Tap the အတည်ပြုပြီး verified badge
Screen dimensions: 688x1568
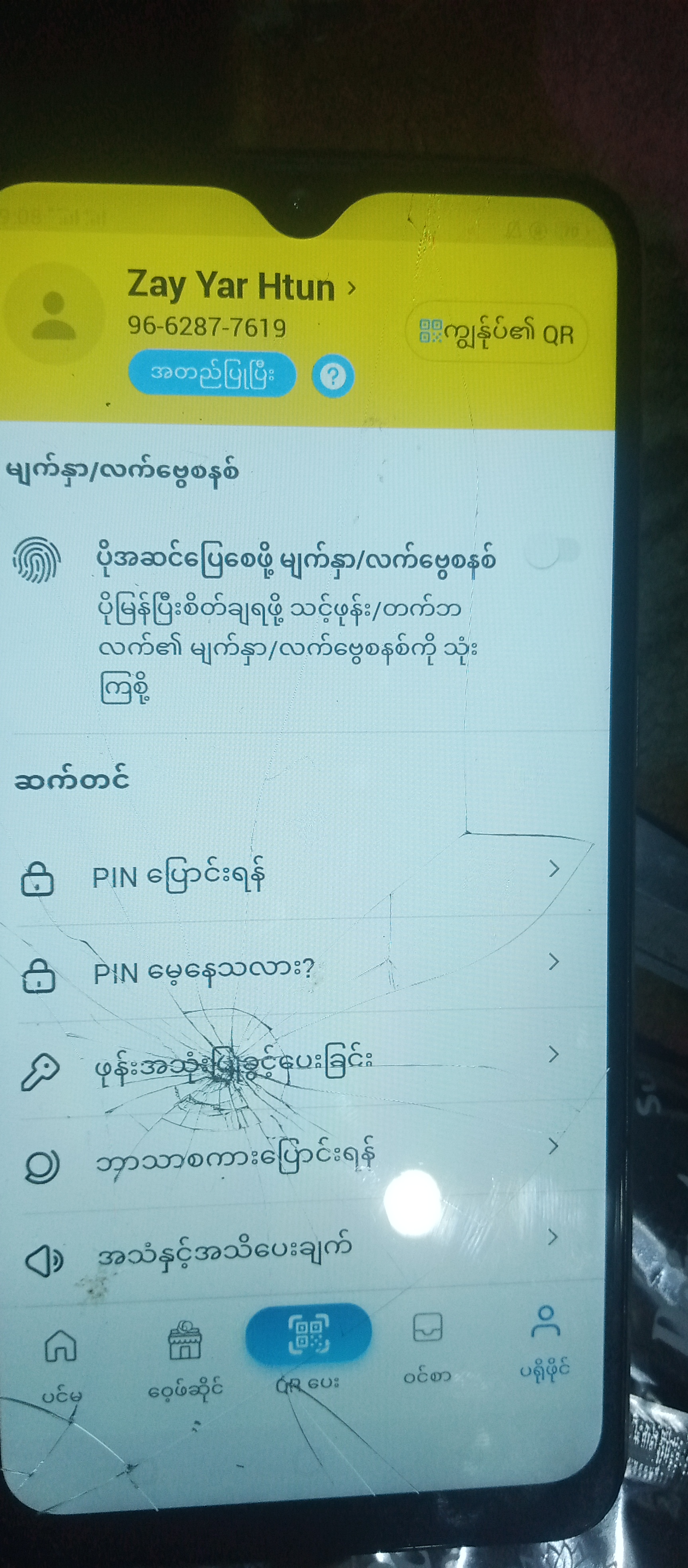(212, 373)
